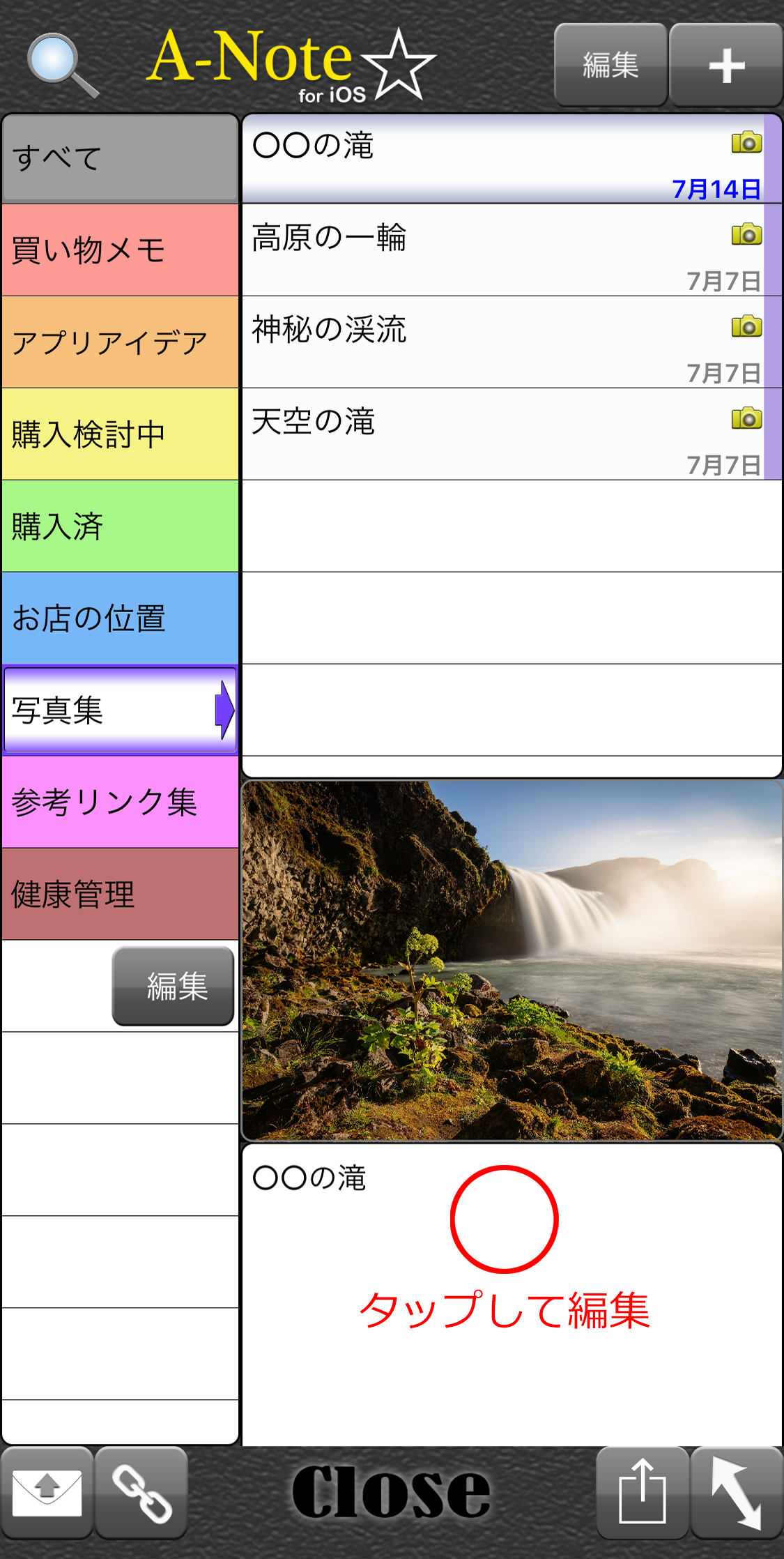Close the note with Close button
784x1559 pixels.
[x=390, y=1492]
